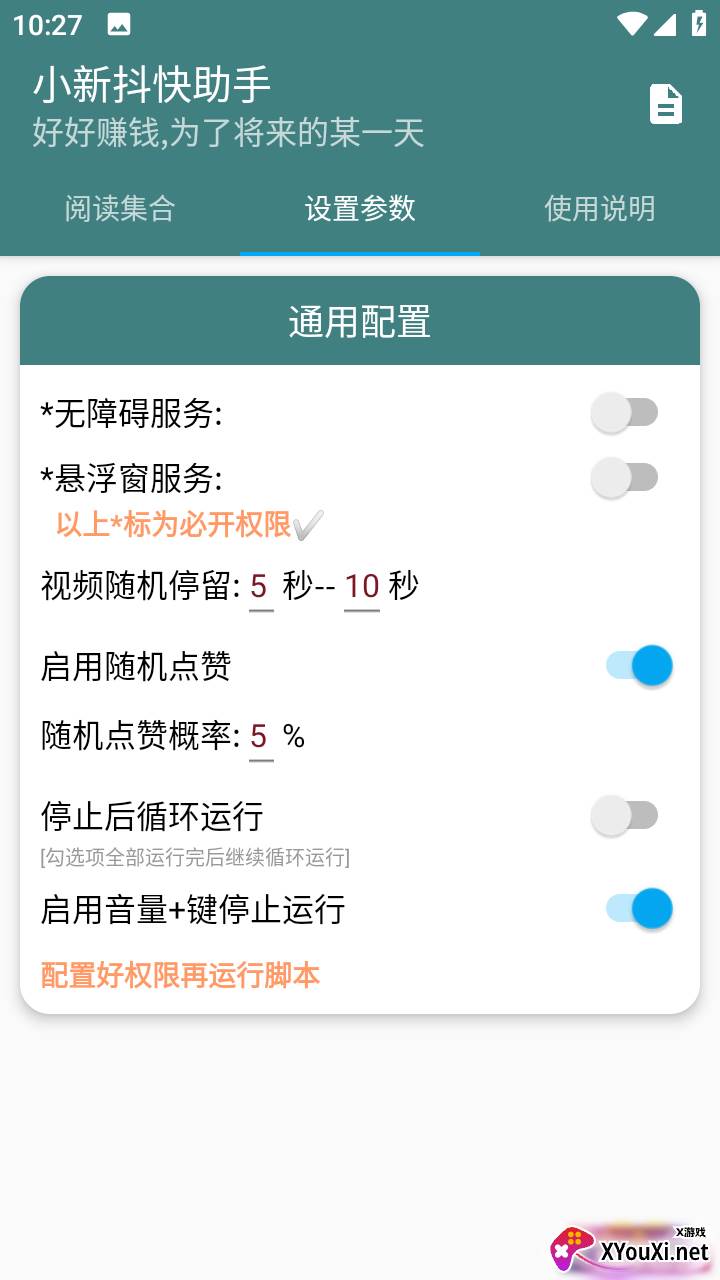The width and height of the screenshot is (720, 1280).
Task: Enable the 无障碍服务 switch
Action: 625,413
